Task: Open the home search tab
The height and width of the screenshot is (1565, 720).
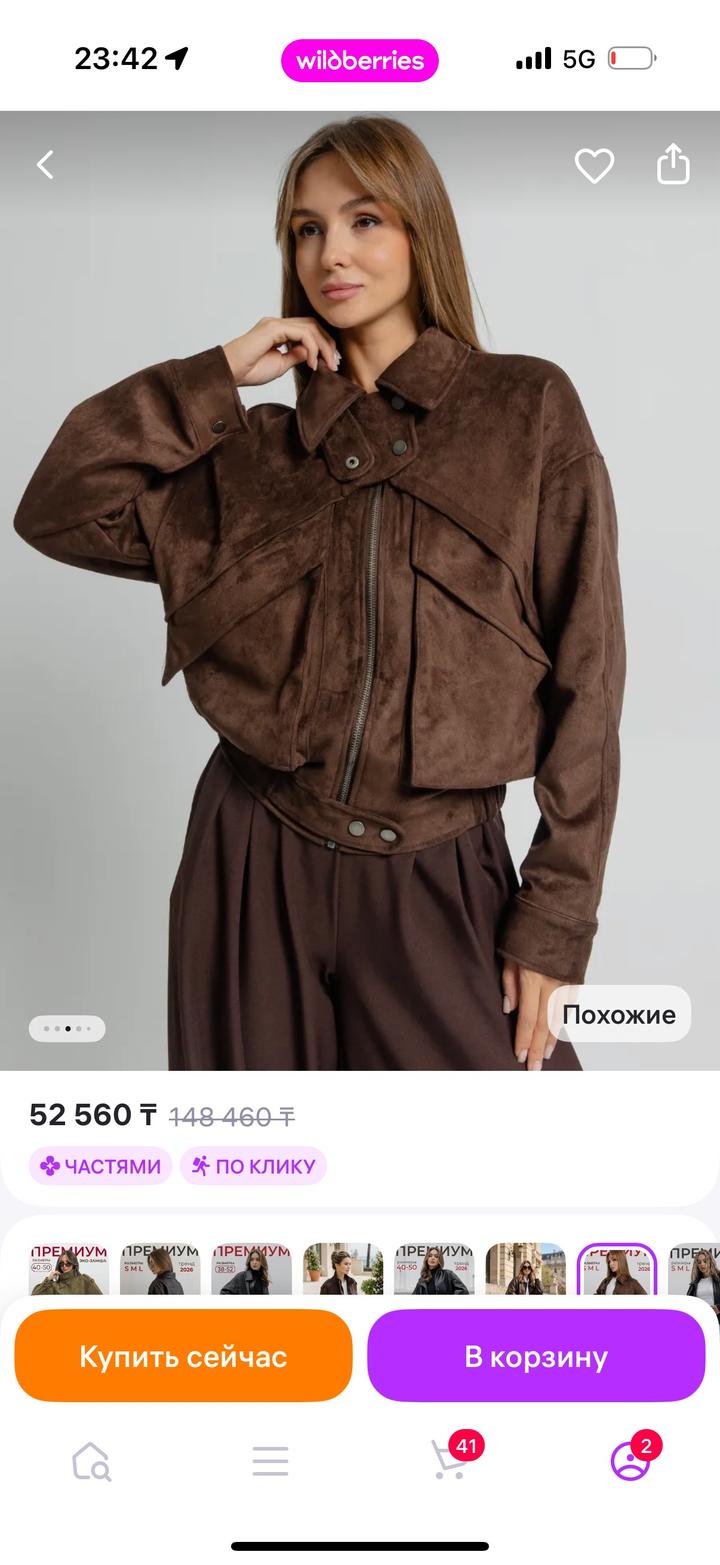Action: click(91, 1461)
